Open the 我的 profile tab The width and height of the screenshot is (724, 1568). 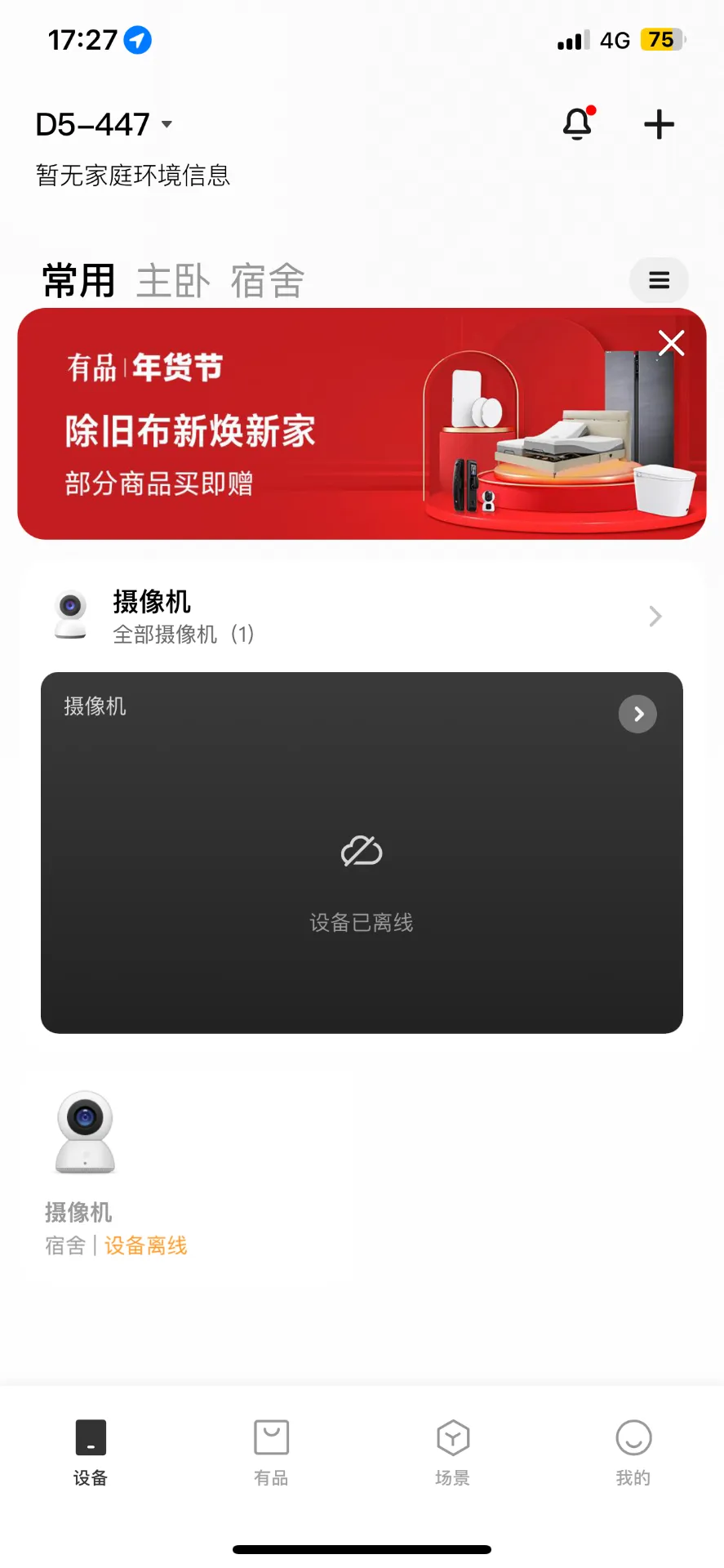click(x=633, y=1453)
